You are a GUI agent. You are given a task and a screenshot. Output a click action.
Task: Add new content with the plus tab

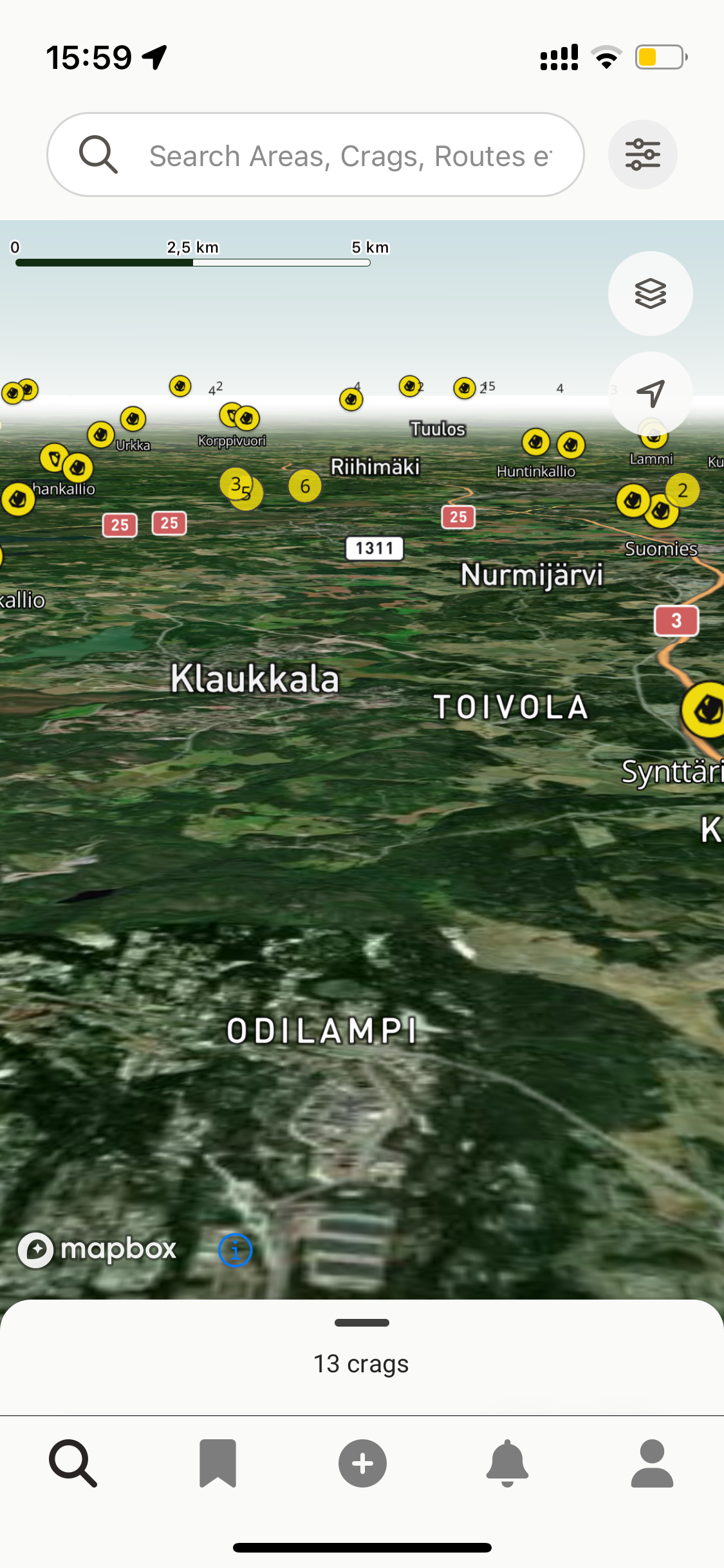[362, 1463]
